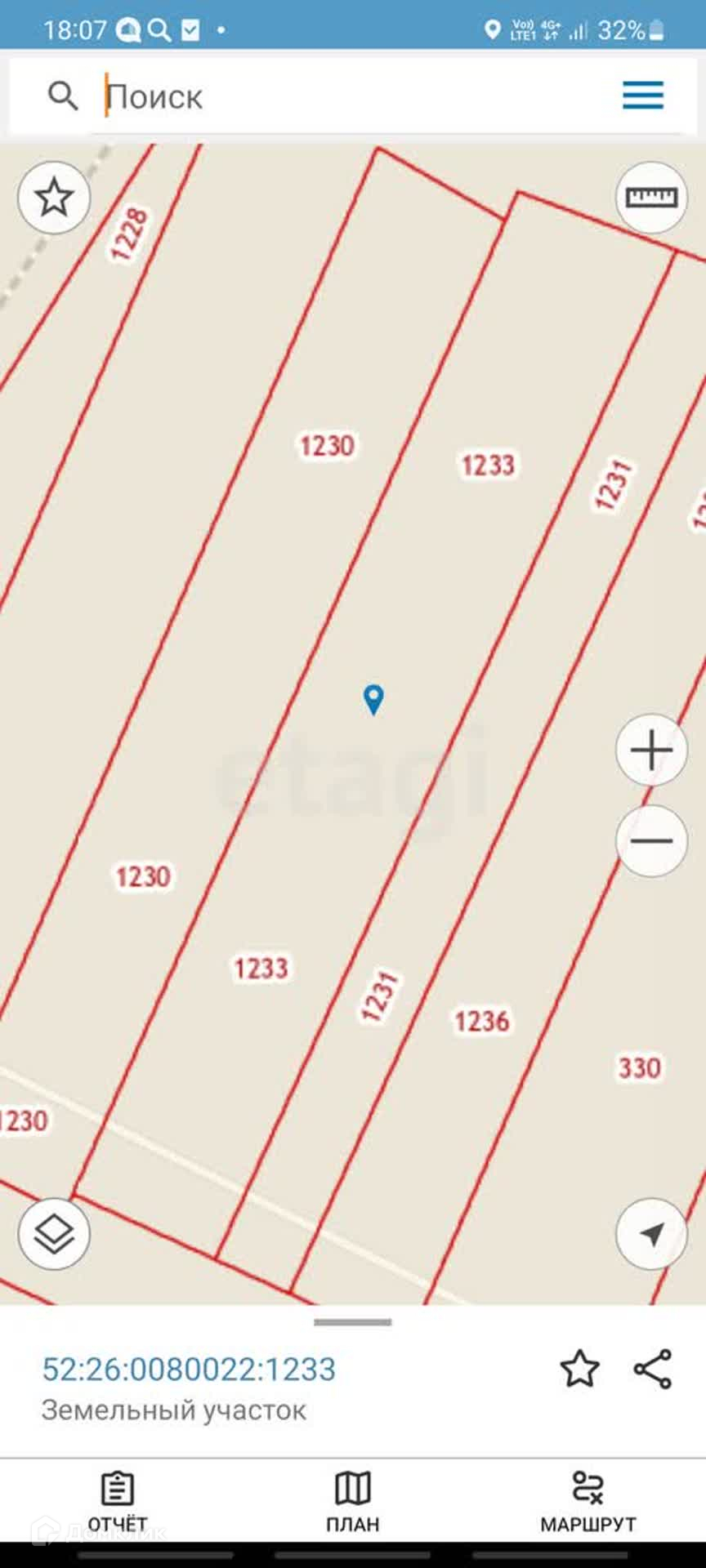This screenshot has width=706, height=1568.
Task: Zoom in on the map
Action: click(651, 750)
